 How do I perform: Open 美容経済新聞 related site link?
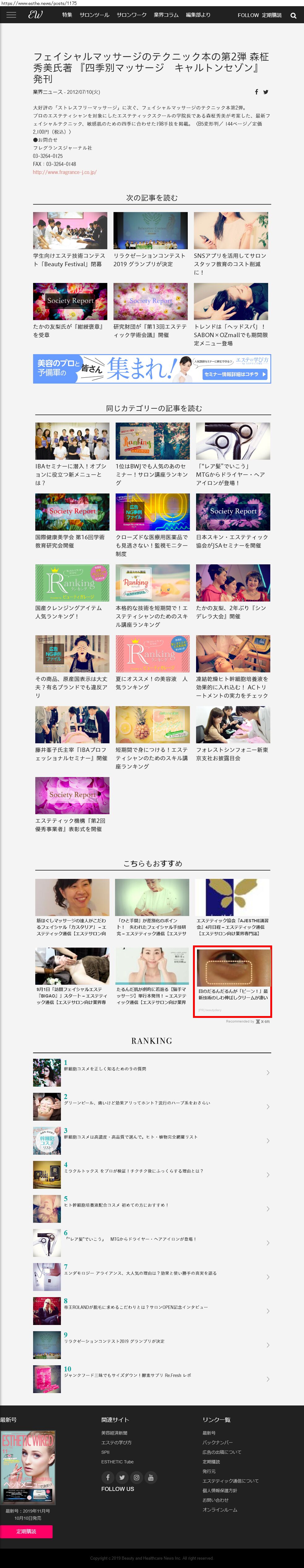point(114,1433)
